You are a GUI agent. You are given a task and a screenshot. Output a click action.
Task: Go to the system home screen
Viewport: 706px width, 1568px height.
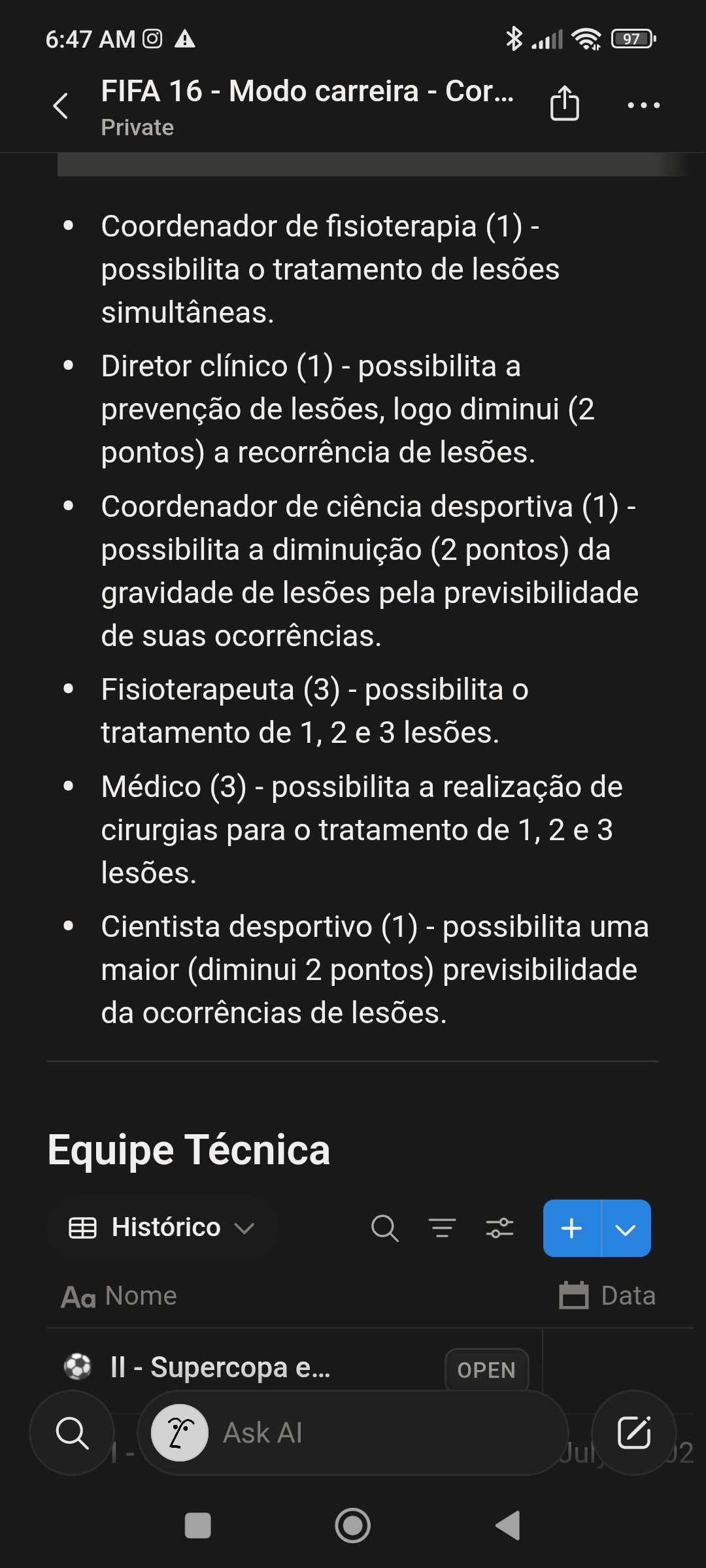coord(352,1526)
